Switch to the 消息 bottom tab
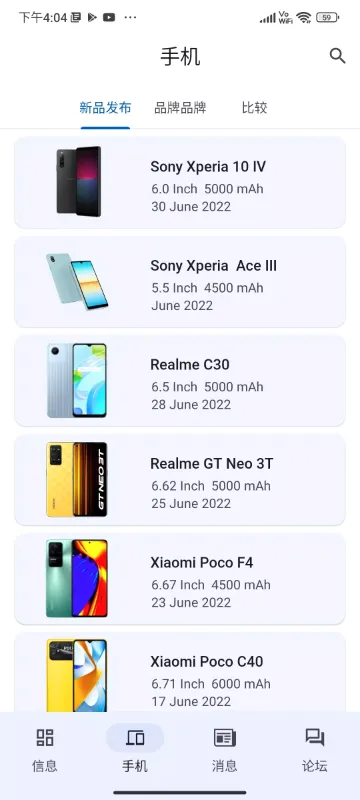 [x=225, y=750]
